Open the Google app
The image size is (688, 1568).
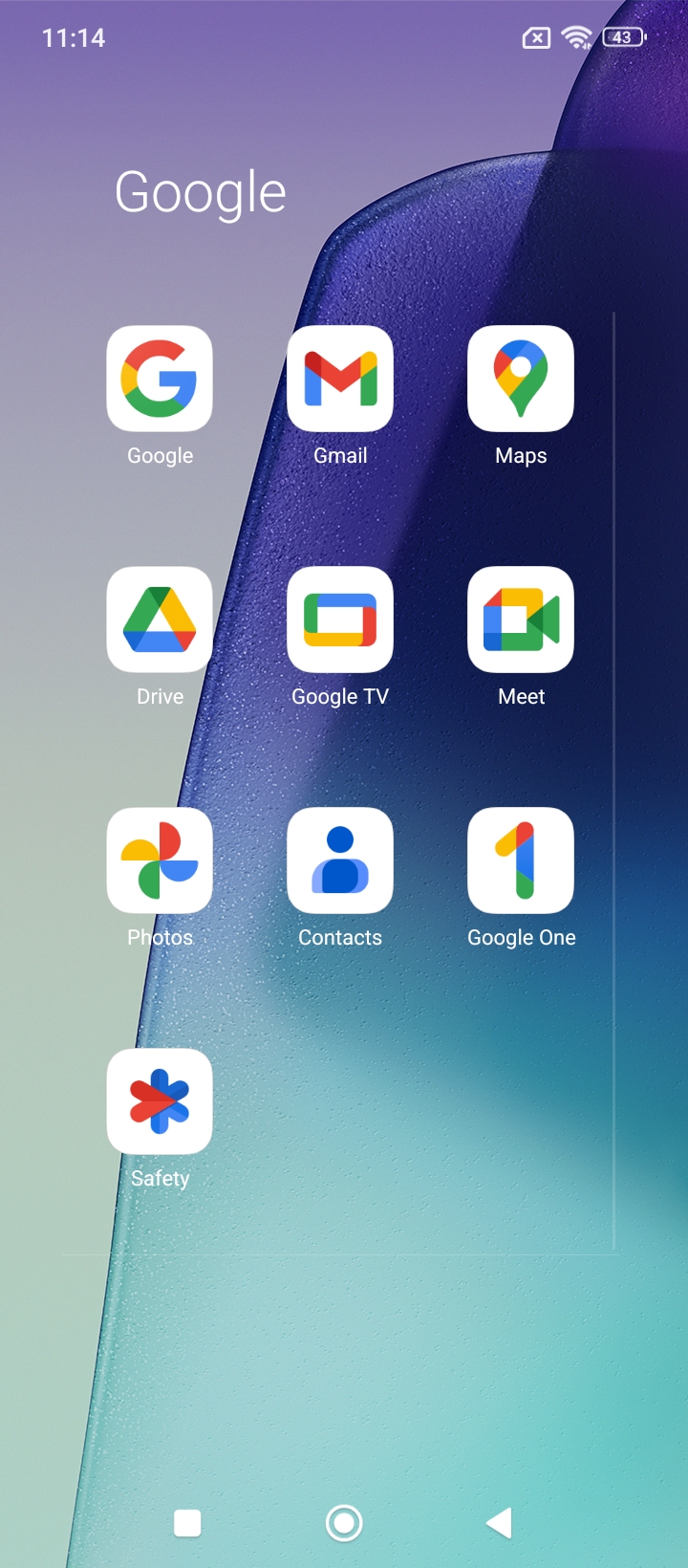pyautogui.click(x=160, y=379)
